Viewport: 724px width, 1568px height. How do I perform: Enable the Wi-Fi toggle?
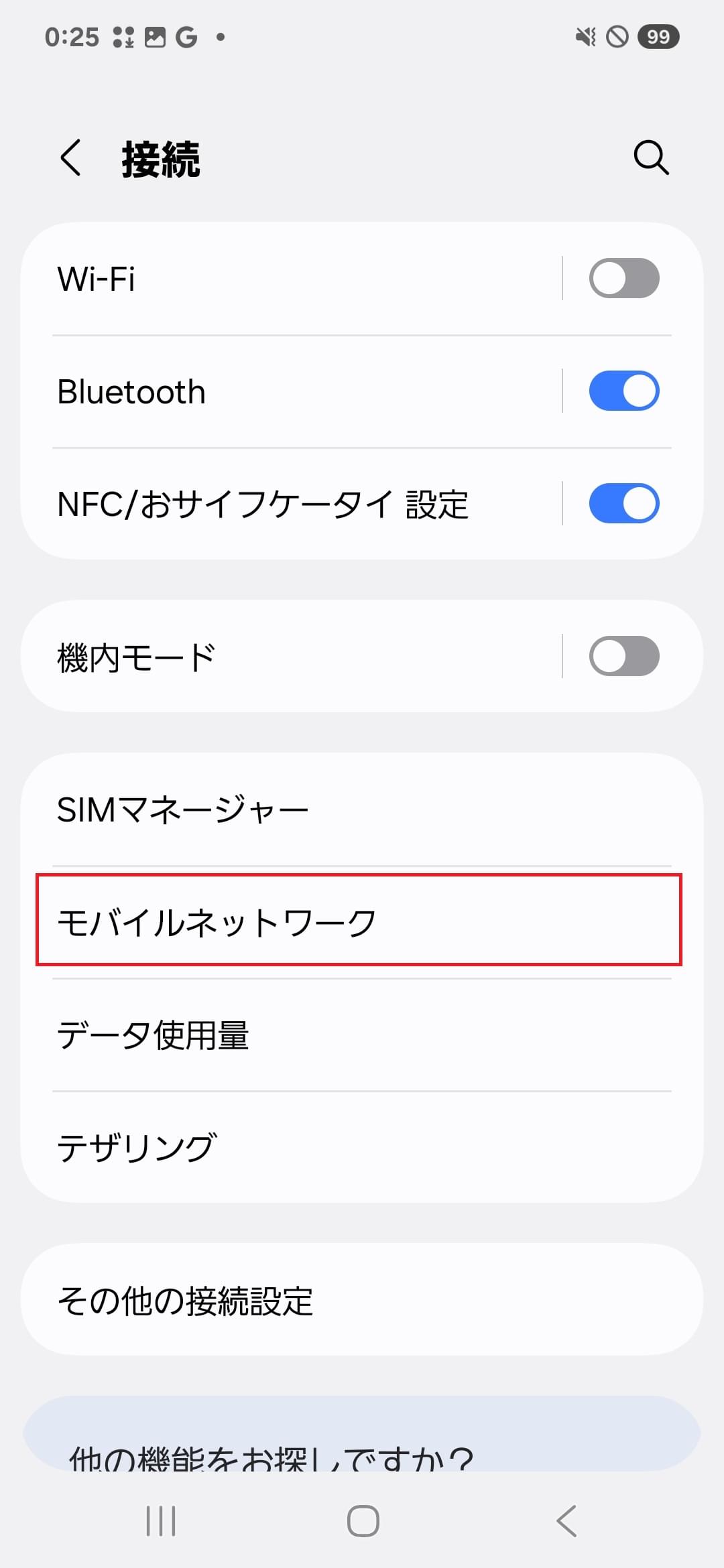(623, 278)
